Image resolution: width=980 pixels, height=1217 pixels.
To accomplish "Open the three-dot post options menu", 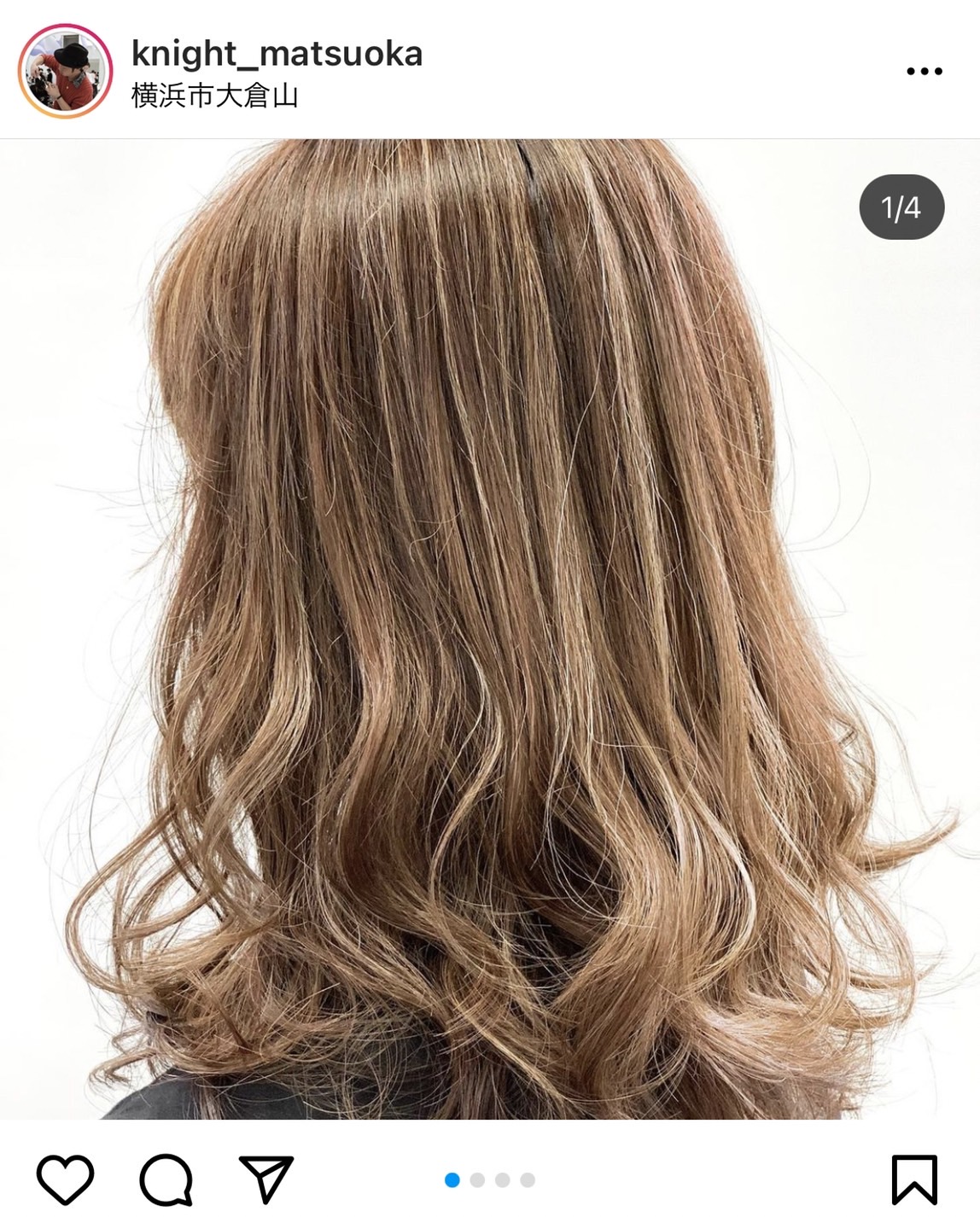I will 924,72.
